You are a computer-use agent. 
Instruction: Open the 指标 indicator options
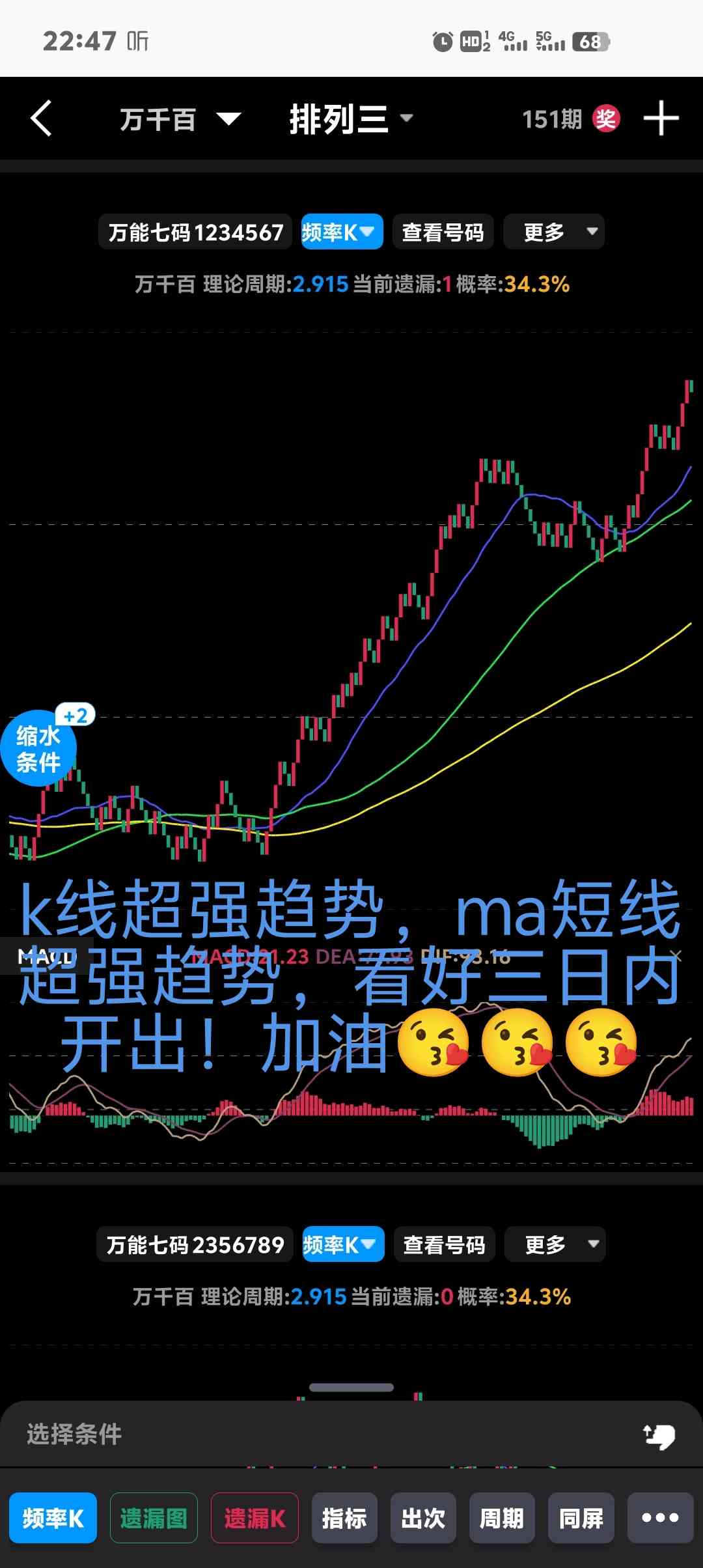(344, 1519)
